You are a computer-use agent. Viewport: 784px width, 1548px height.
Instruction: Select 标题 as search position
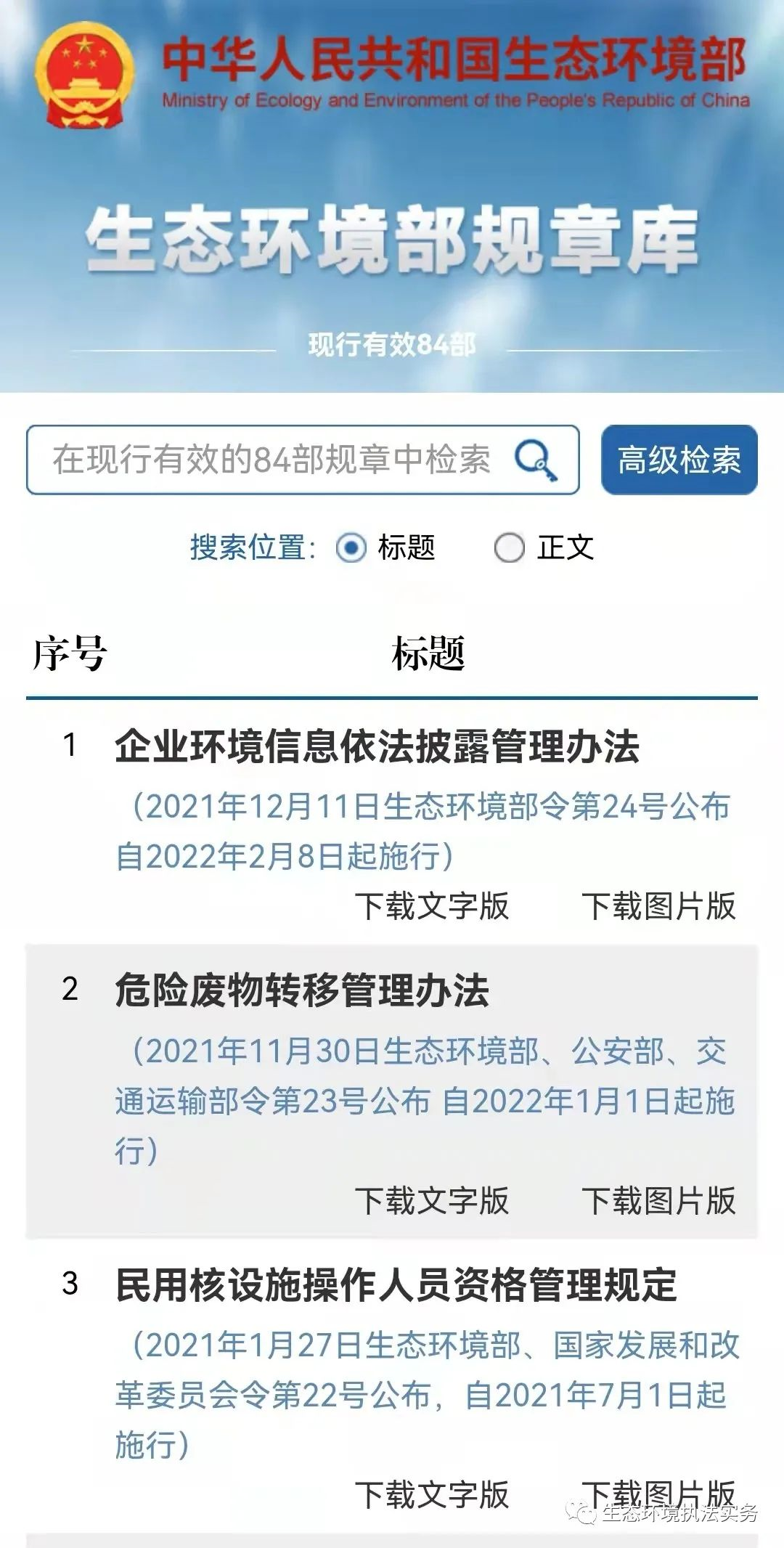[351, 547]
